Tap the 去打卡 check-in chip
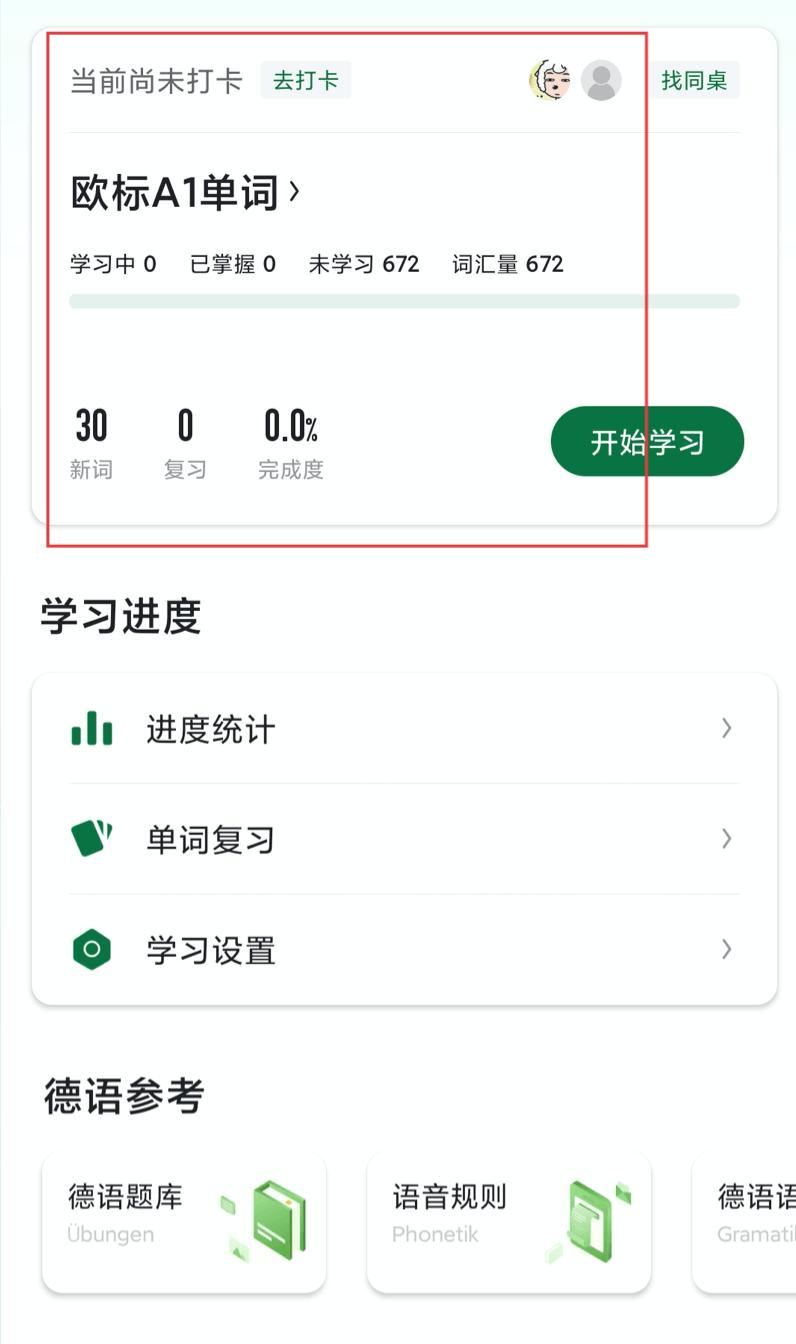 [x=306, y=80]
